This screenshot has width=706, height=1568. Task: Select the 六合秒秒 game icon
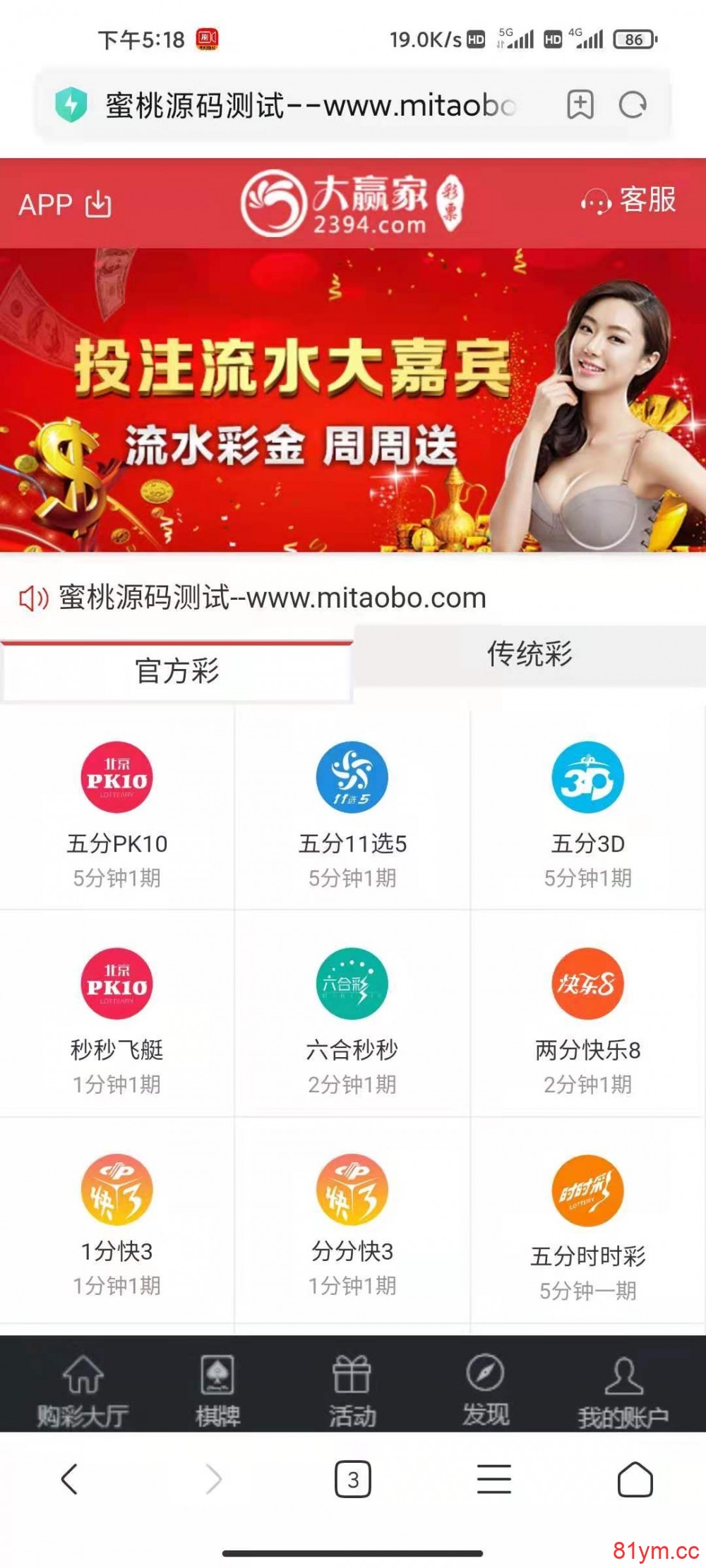coord(352,983)
